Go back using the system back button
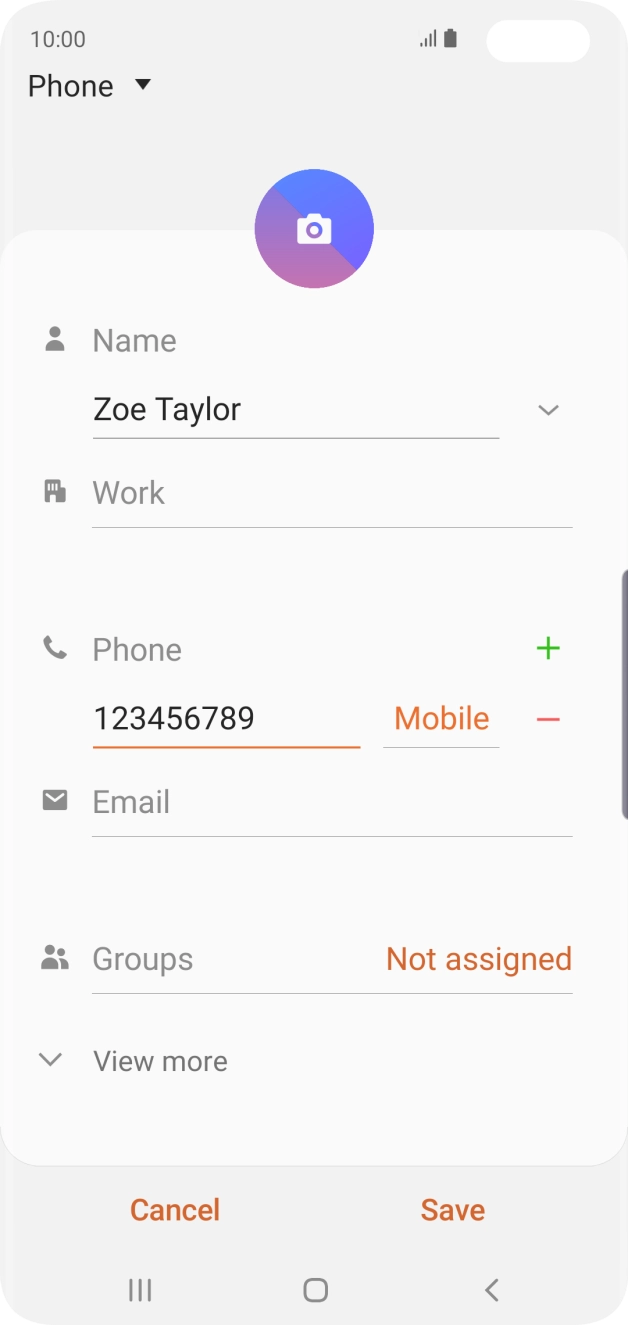Screen dimensions: 628x1325 (491, 1290)
